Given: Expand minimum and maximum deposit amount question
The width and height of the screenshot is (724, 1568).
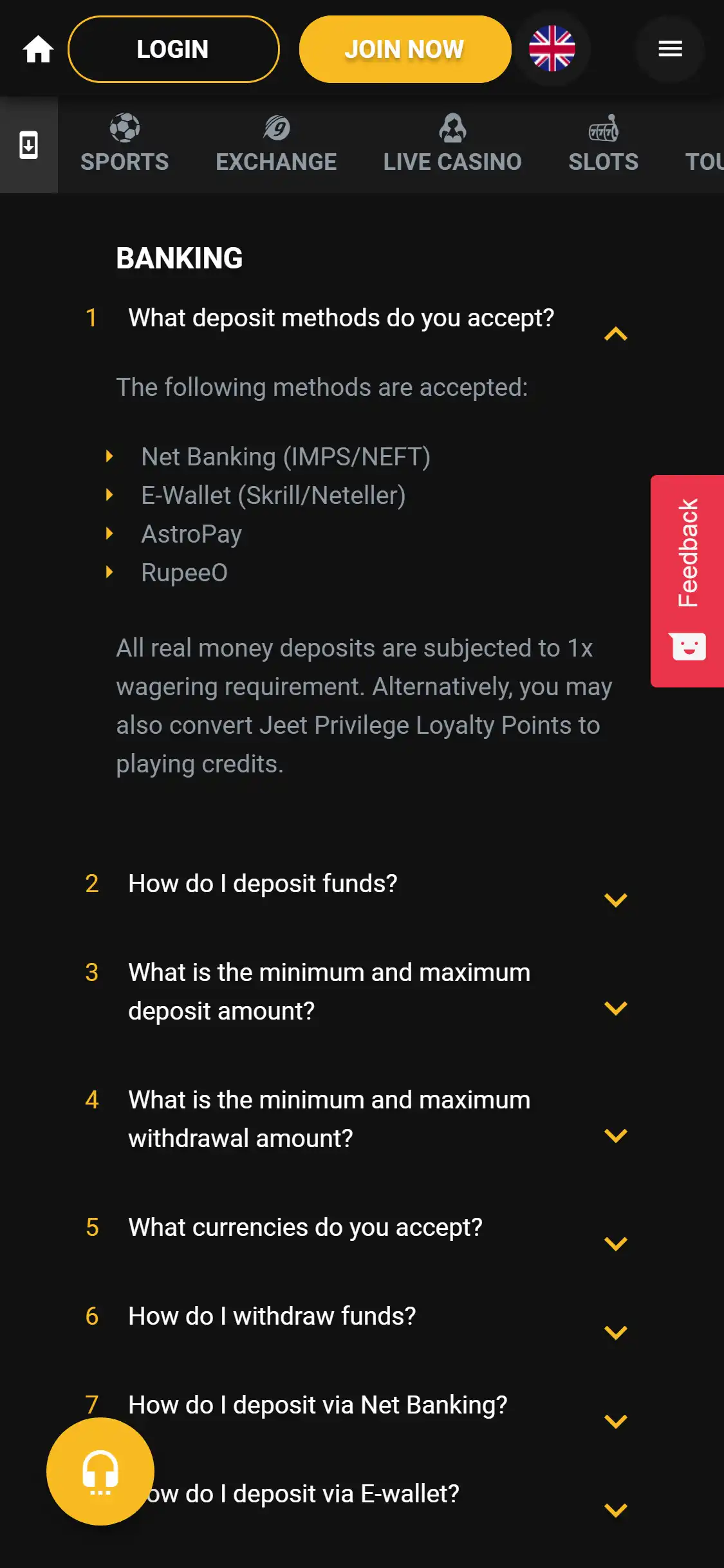Looking at the screenshot, I should (615, 1007).
